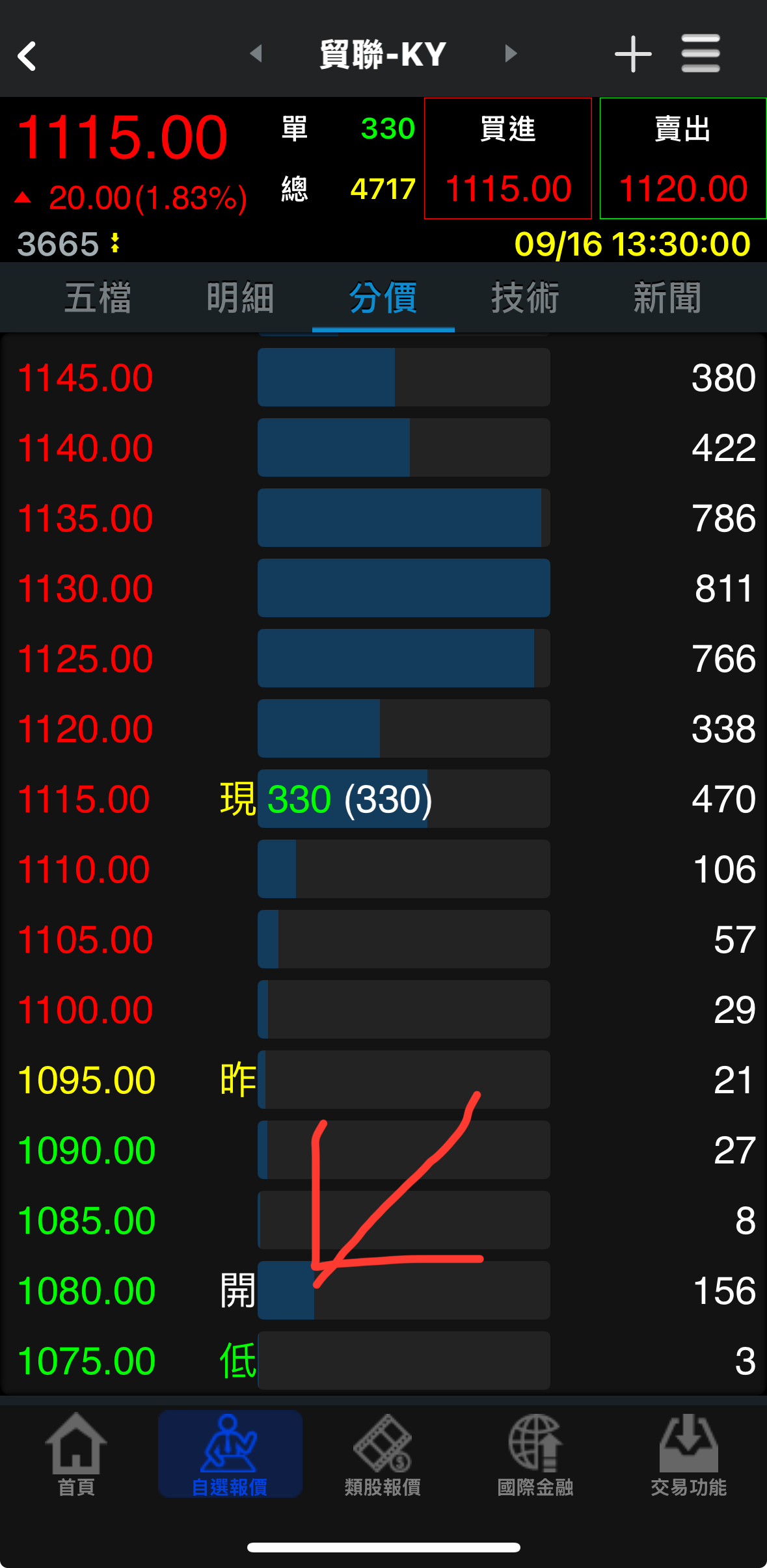This screenshot has width=767, height=1568.
Task: Tap the 買進 buy box at 1115.00
Action: pos(507,159)
